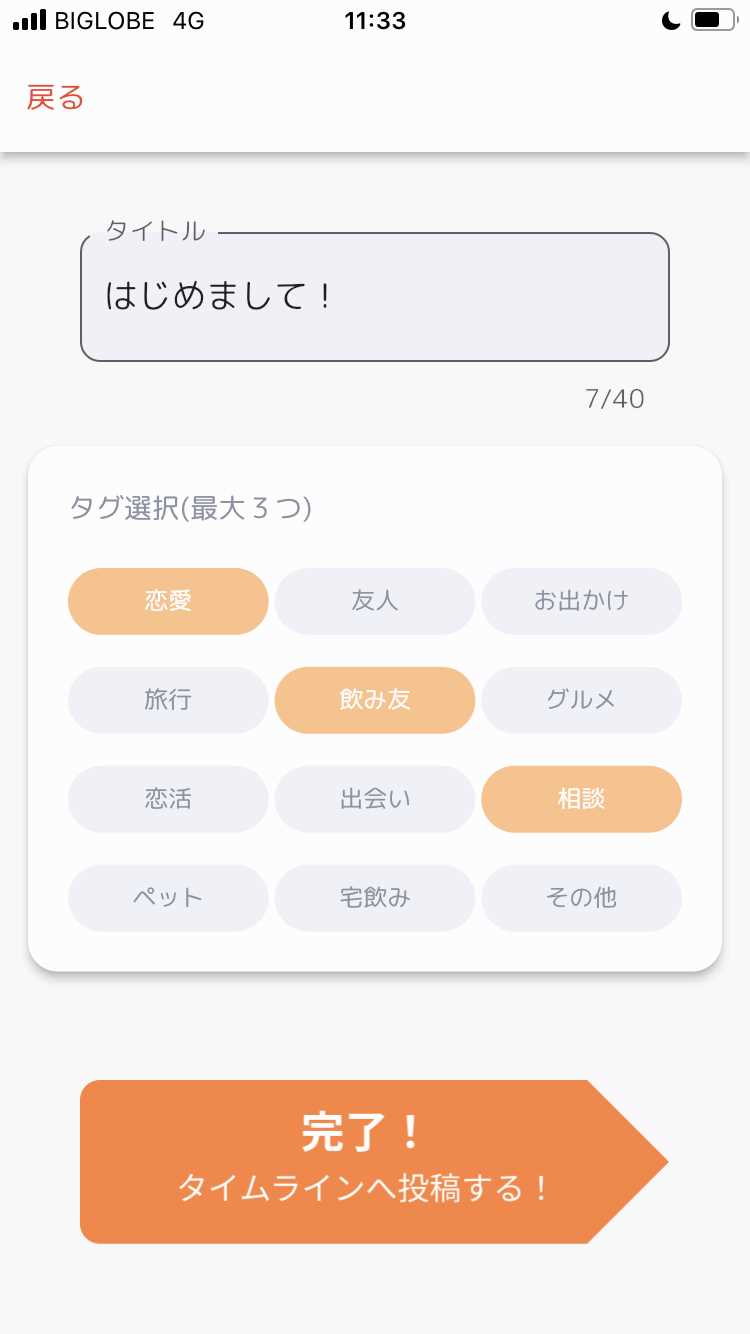Deselect the 飲み友 tag
750x1334 pixels.
point(374,700)
